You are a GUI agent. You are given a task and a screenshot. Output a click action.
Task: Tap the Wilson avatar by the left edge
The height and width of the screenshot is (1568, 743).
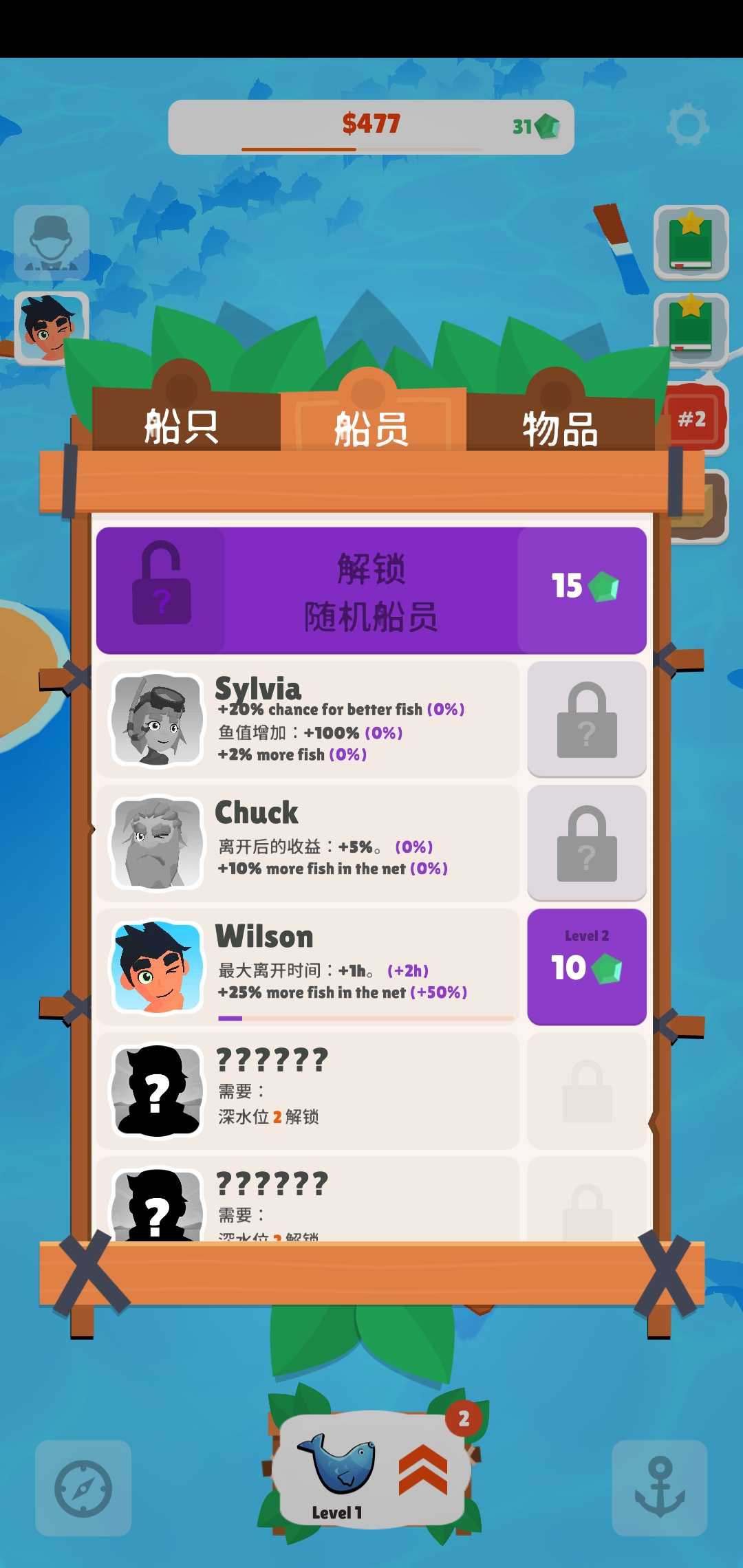pyautogui.click(x=50, y=329)
